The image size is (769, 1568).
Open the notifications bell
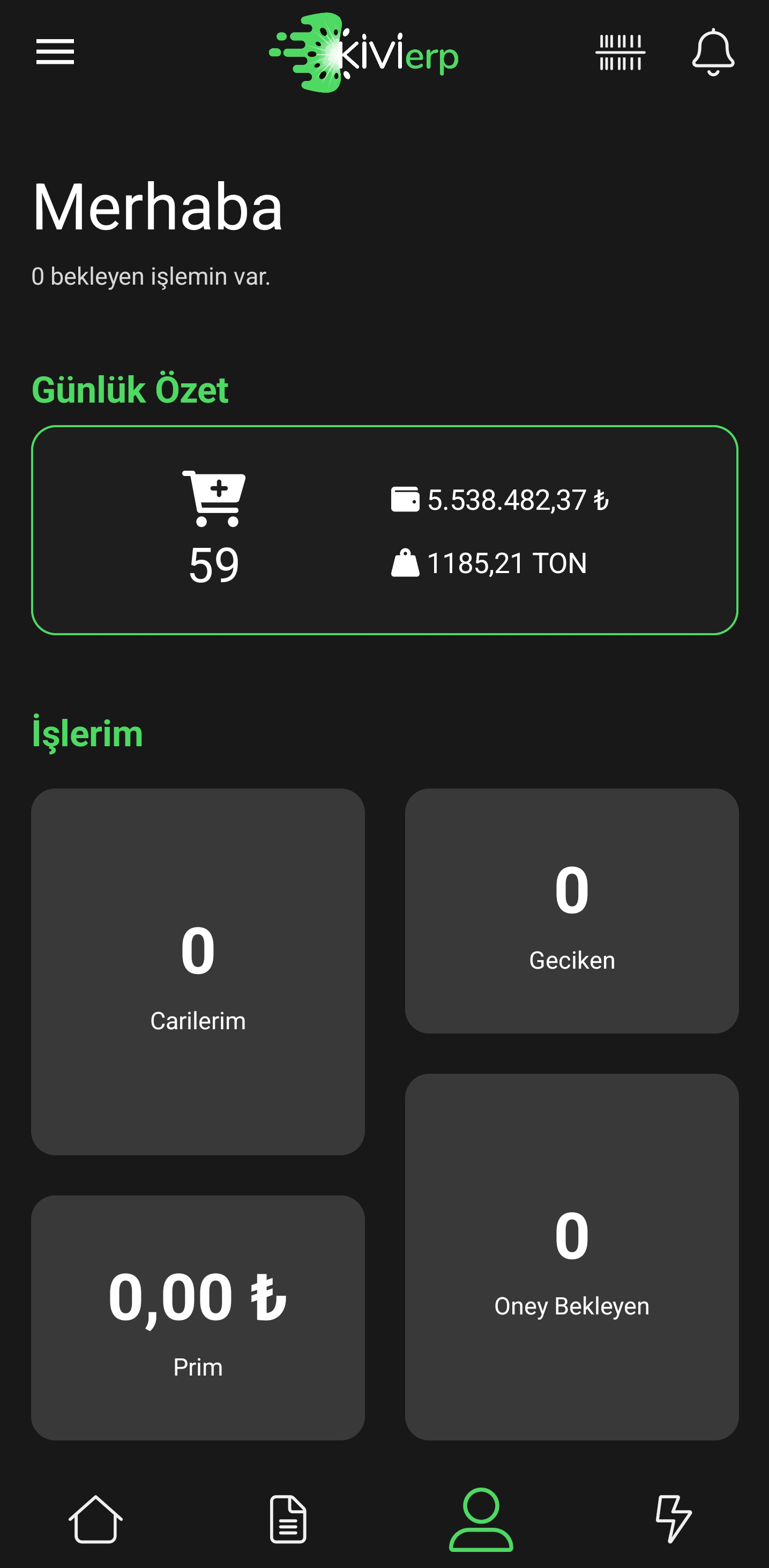tap(713, 53)
